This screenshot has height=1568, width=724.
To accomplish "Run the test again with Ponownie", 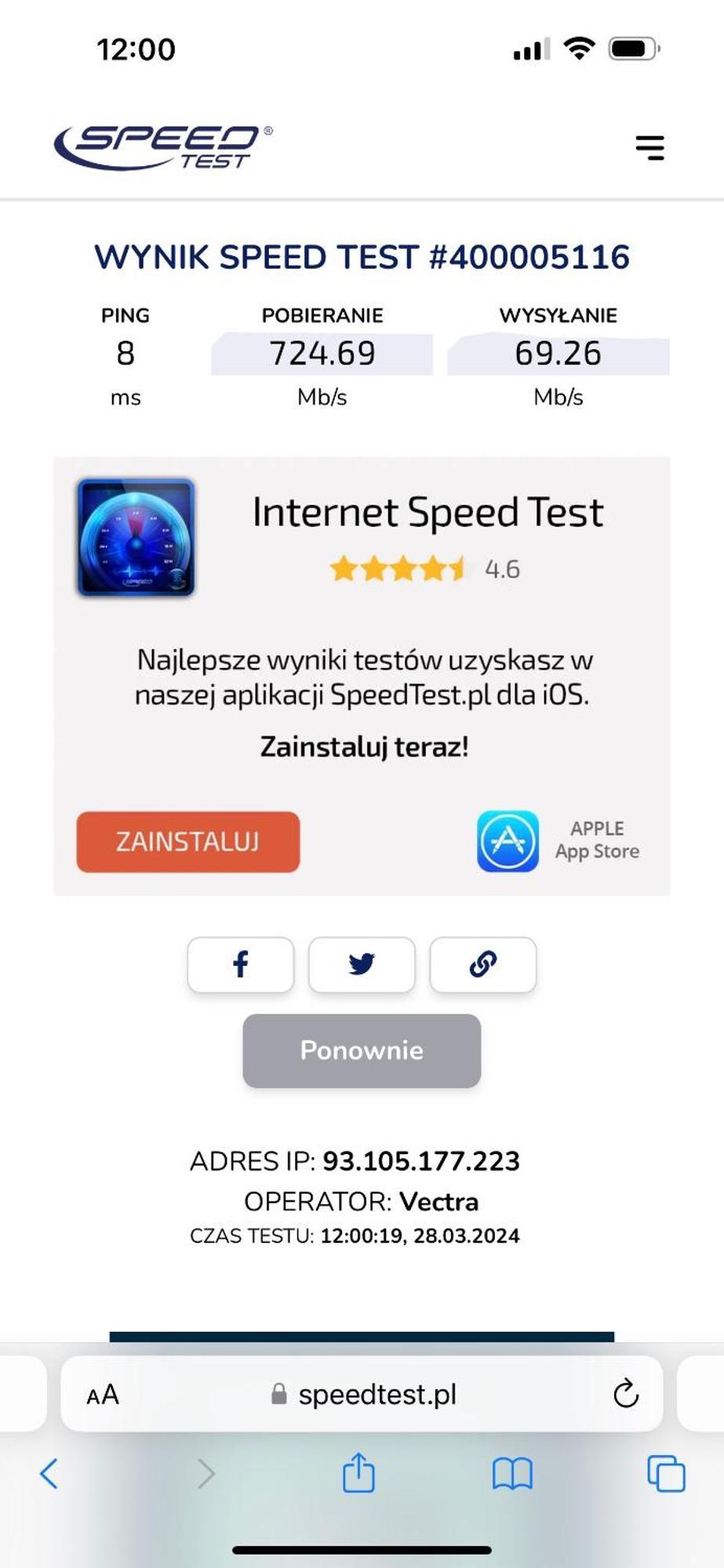I will 362,1051.
